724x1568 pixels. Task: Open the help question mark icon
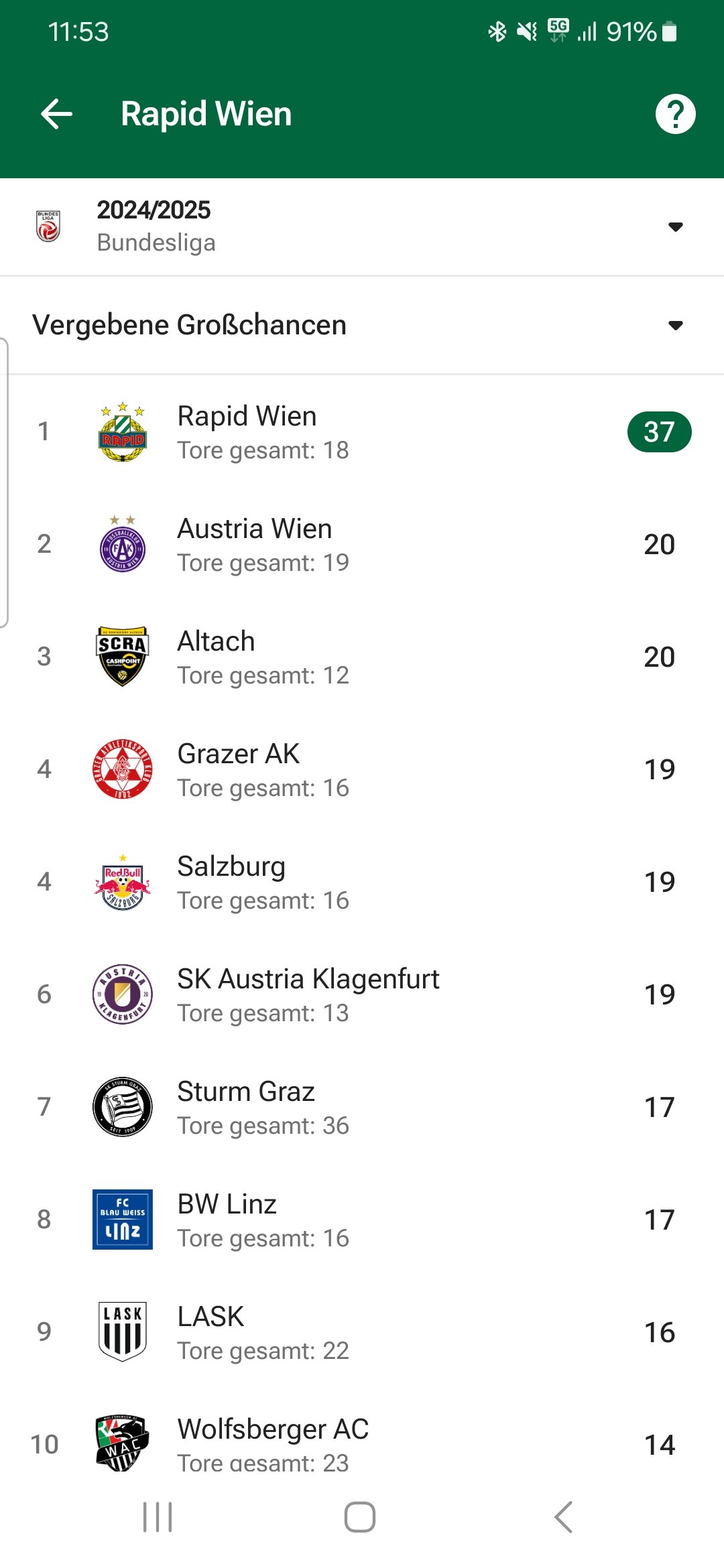tap(675, 114)
